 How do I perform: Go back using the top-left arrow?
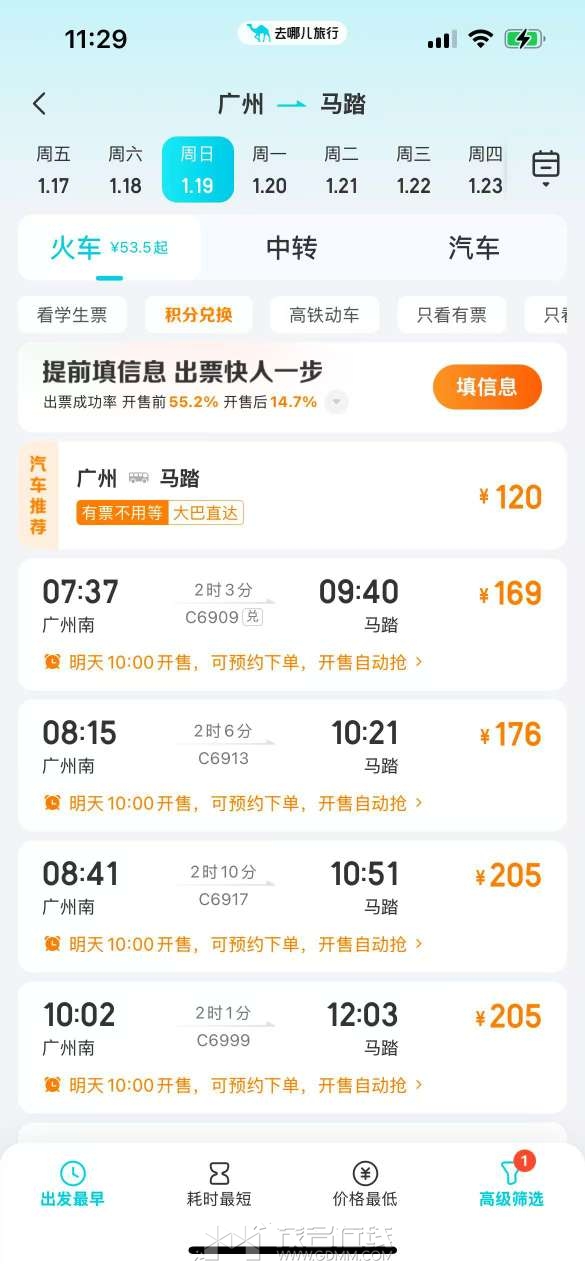tap(39, 103)
